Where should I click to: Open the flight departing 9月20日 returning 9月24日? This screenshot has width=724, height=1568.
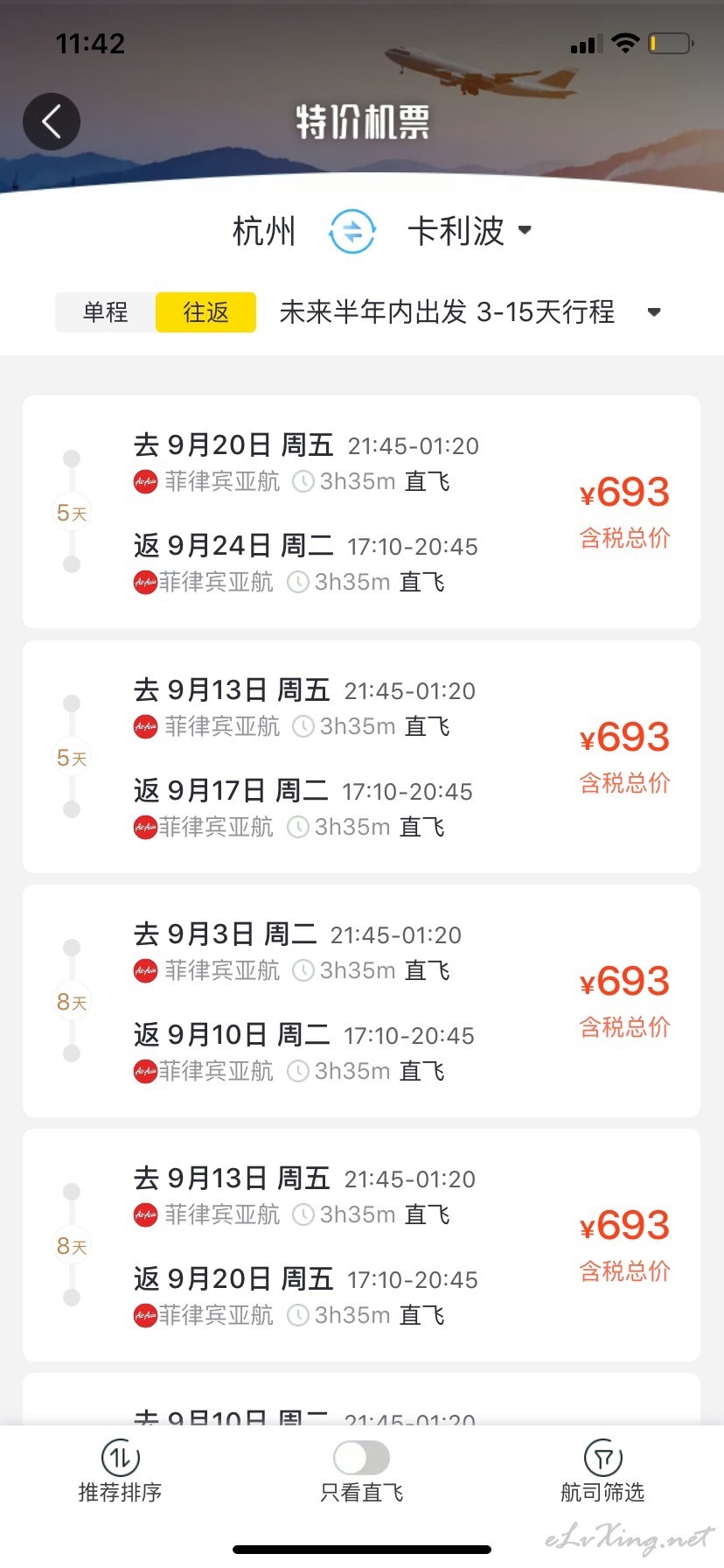pos(361,512)
